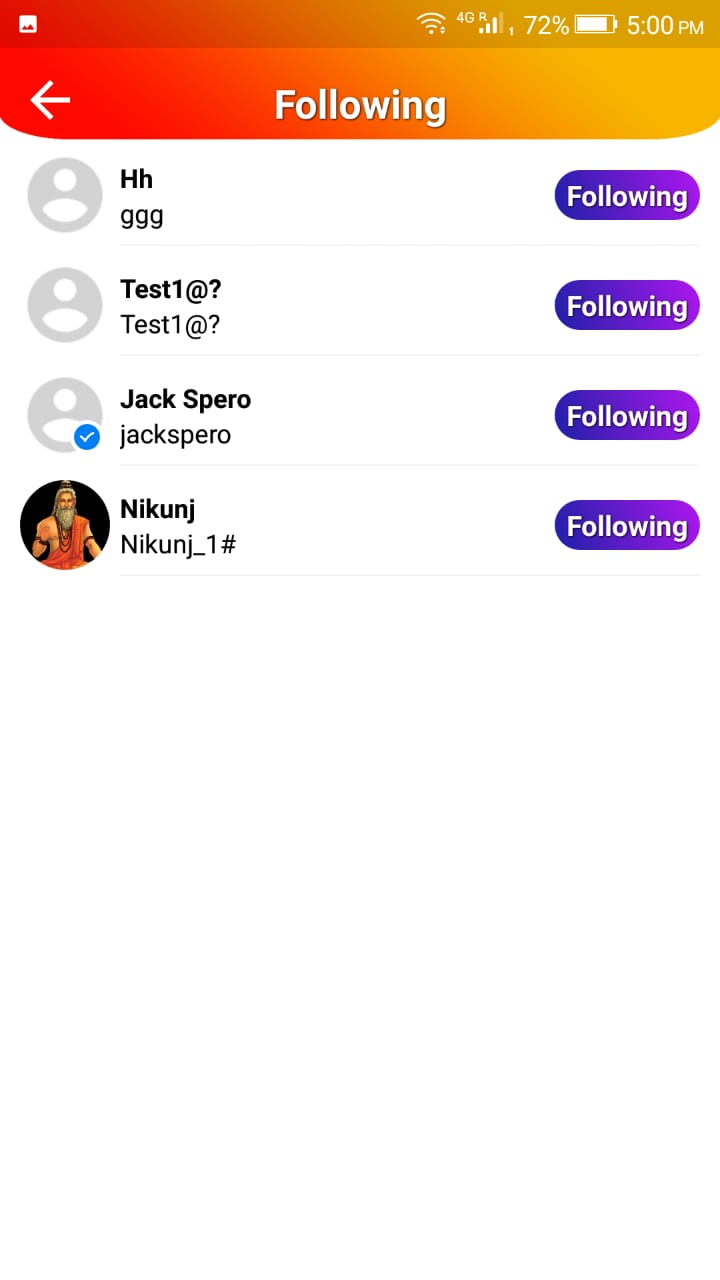Go back using the arrow icon
This screenshot has width=720, height=1280.
coord(50,100)
